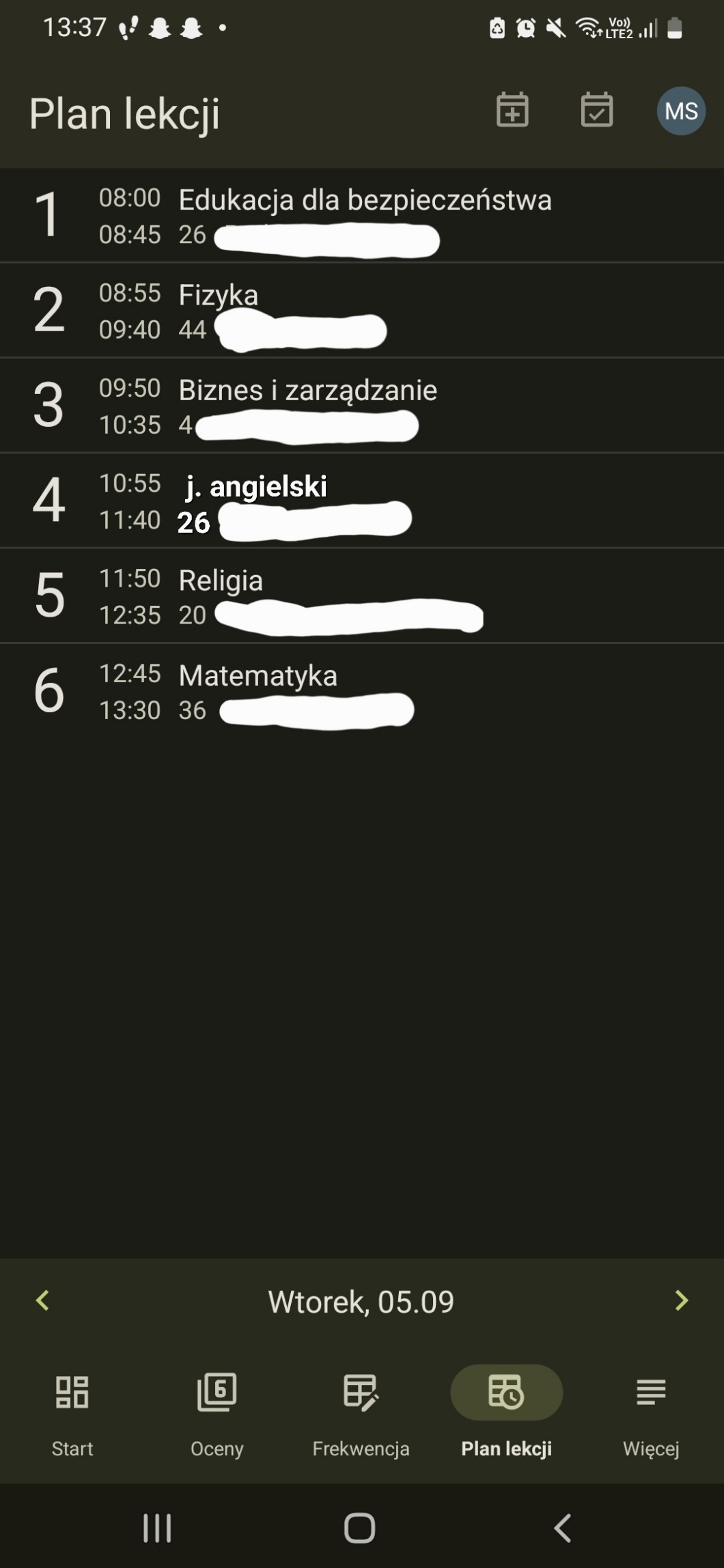Screen dimensions: 724x1568
Task: Select the j. angielski lesson
Action: click(362, 501)
